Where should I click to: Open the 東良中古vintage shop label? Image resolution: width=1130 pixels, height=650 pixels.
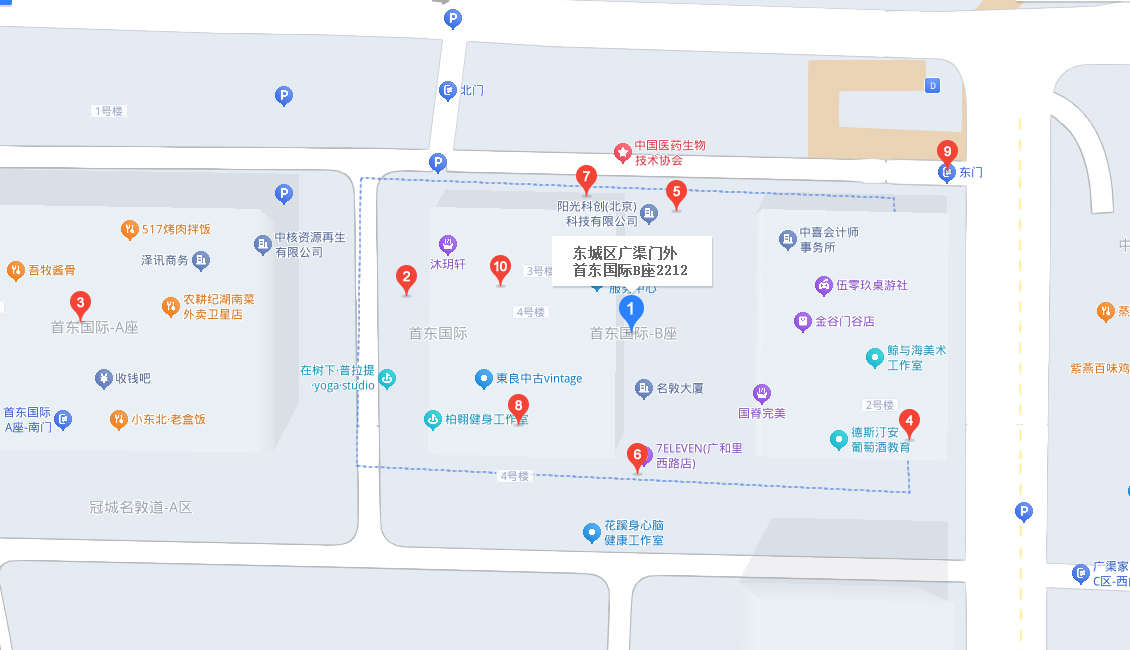click(x=538, y=379)
